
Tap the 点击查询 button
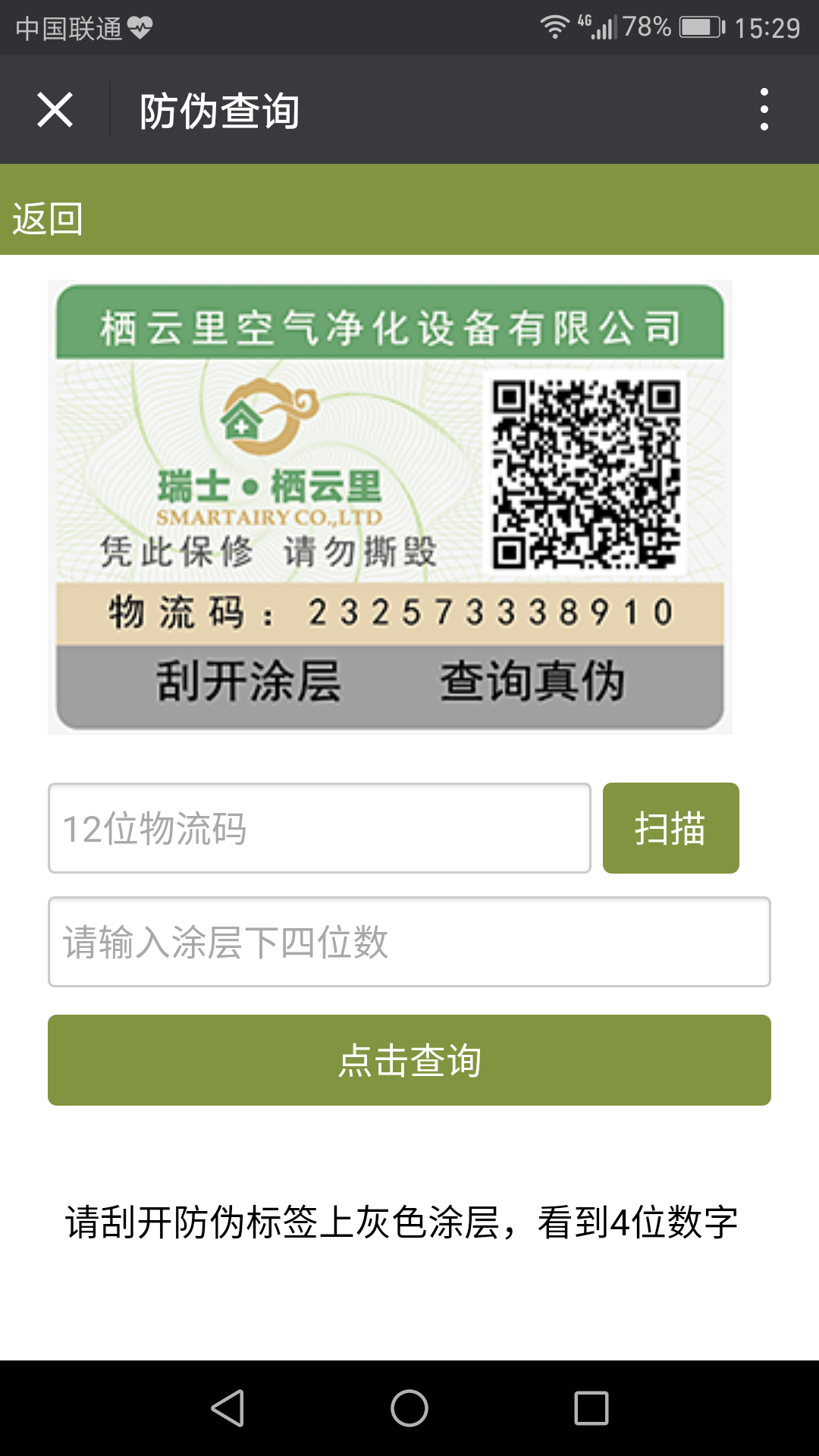pos(409,1060)
